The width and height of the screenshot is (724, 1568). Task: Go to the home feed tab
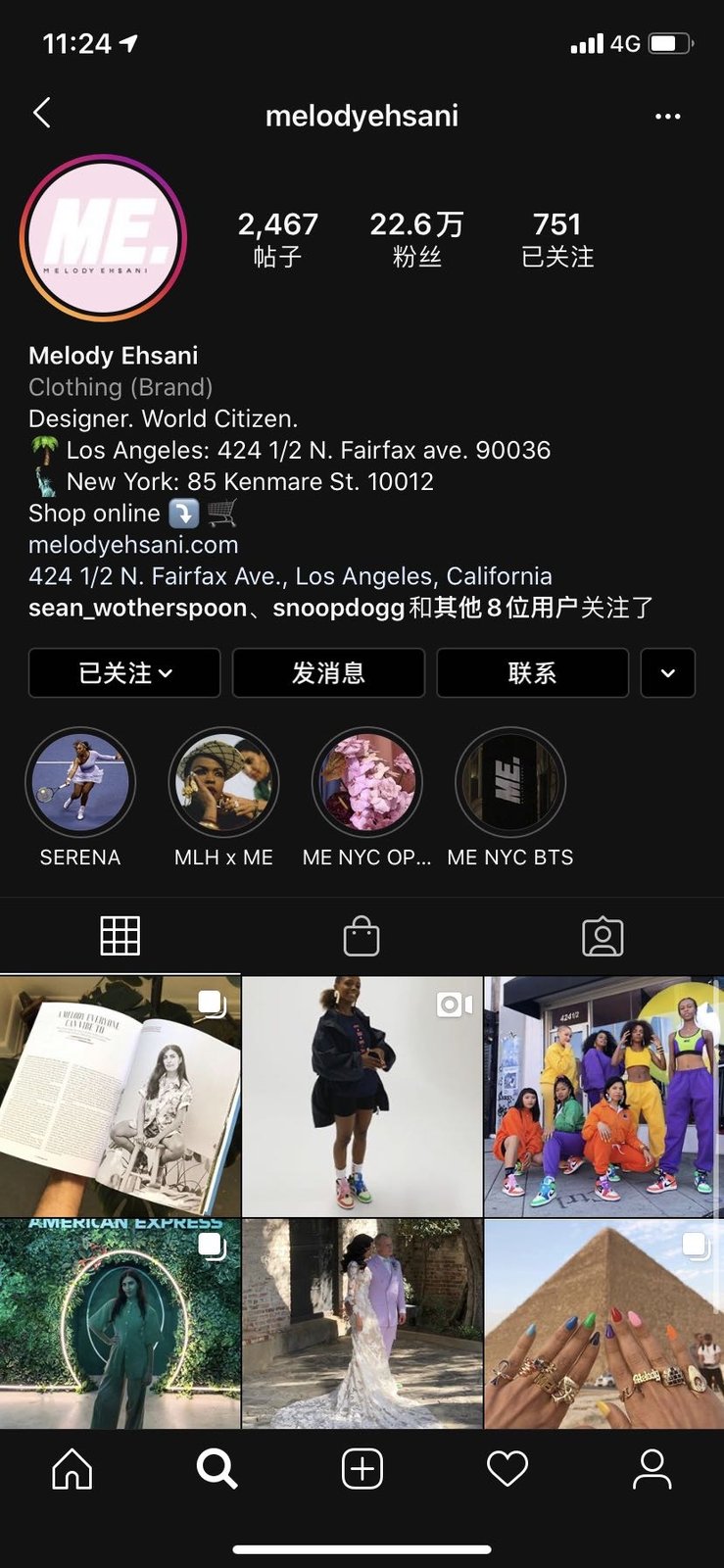[x=72, y=1469]
